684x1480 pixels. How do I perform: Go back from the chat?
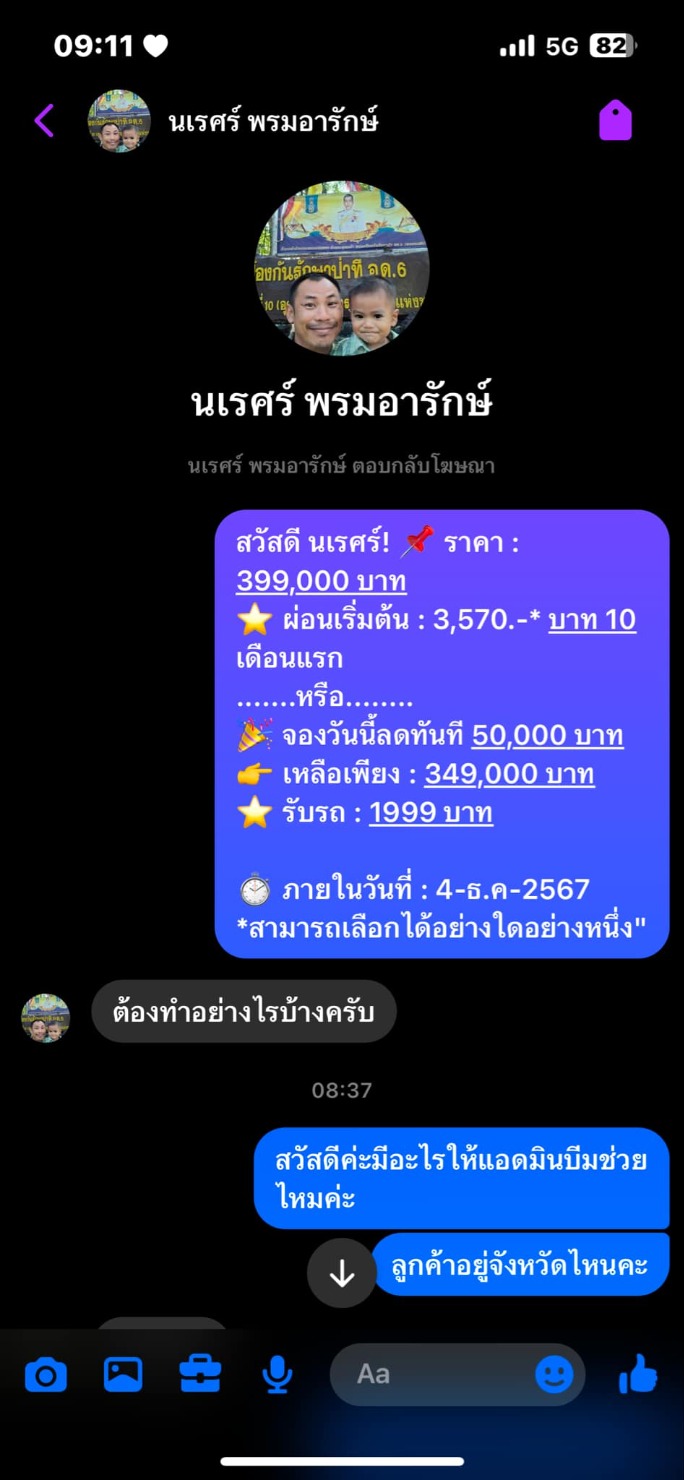[44, 121]
